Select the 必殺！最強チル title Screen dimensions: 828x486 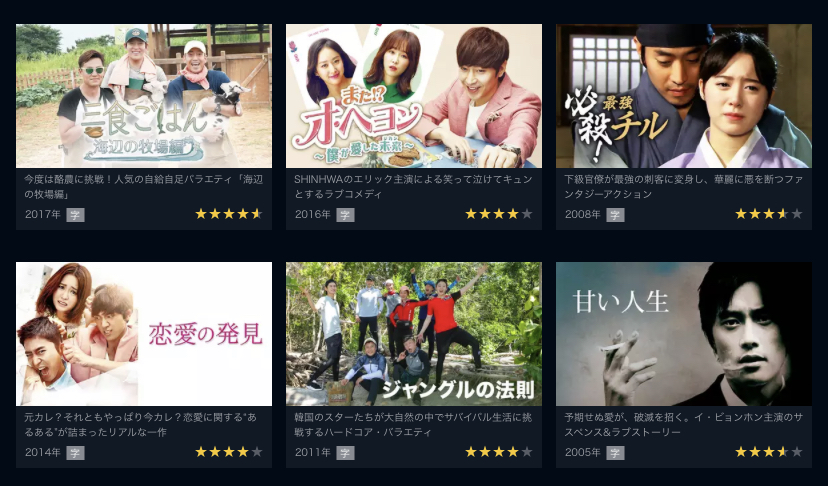point(683,96)
